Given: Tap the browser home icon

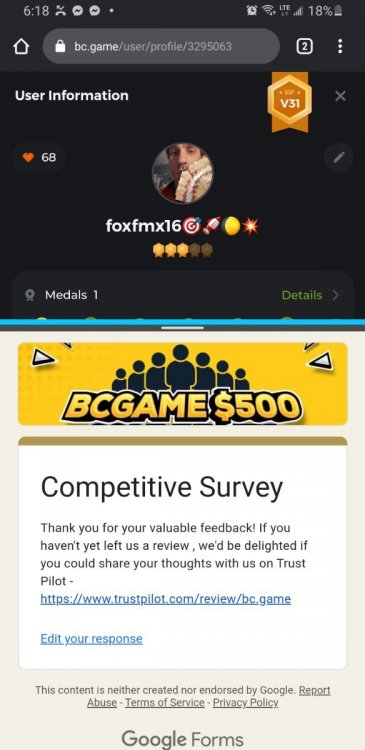Looking at the screenshot, I should click(x=21, y=46).
